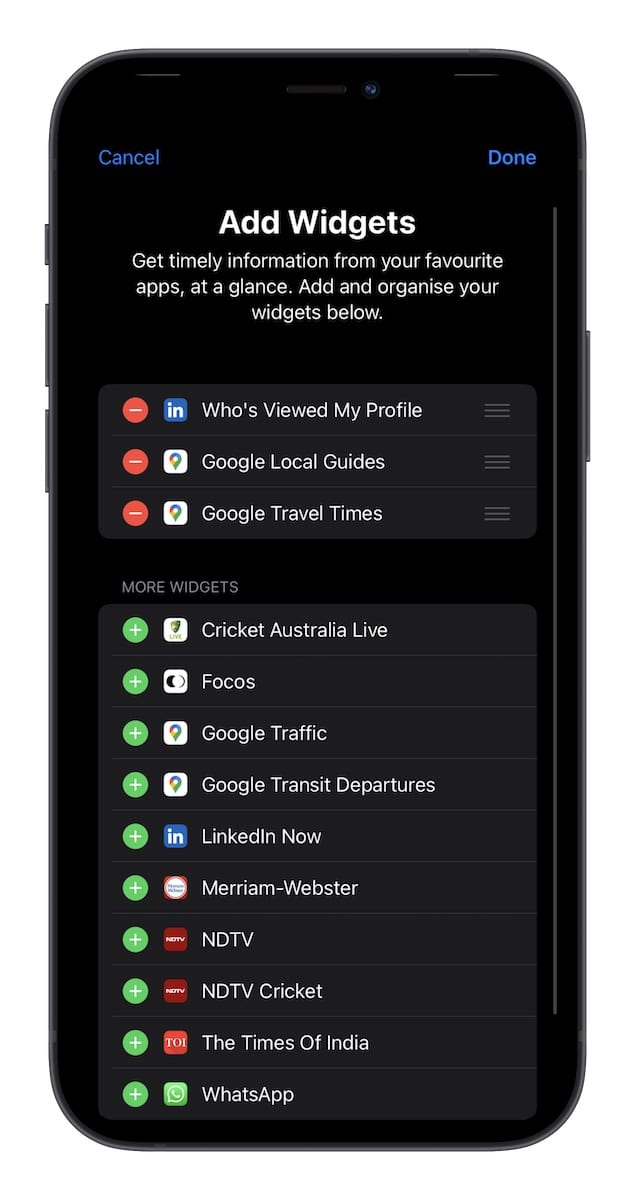Add Google Traffic widget
The width and height of the screenshot is (635, 1200).
pyautogui.click(x=135, y=733)
